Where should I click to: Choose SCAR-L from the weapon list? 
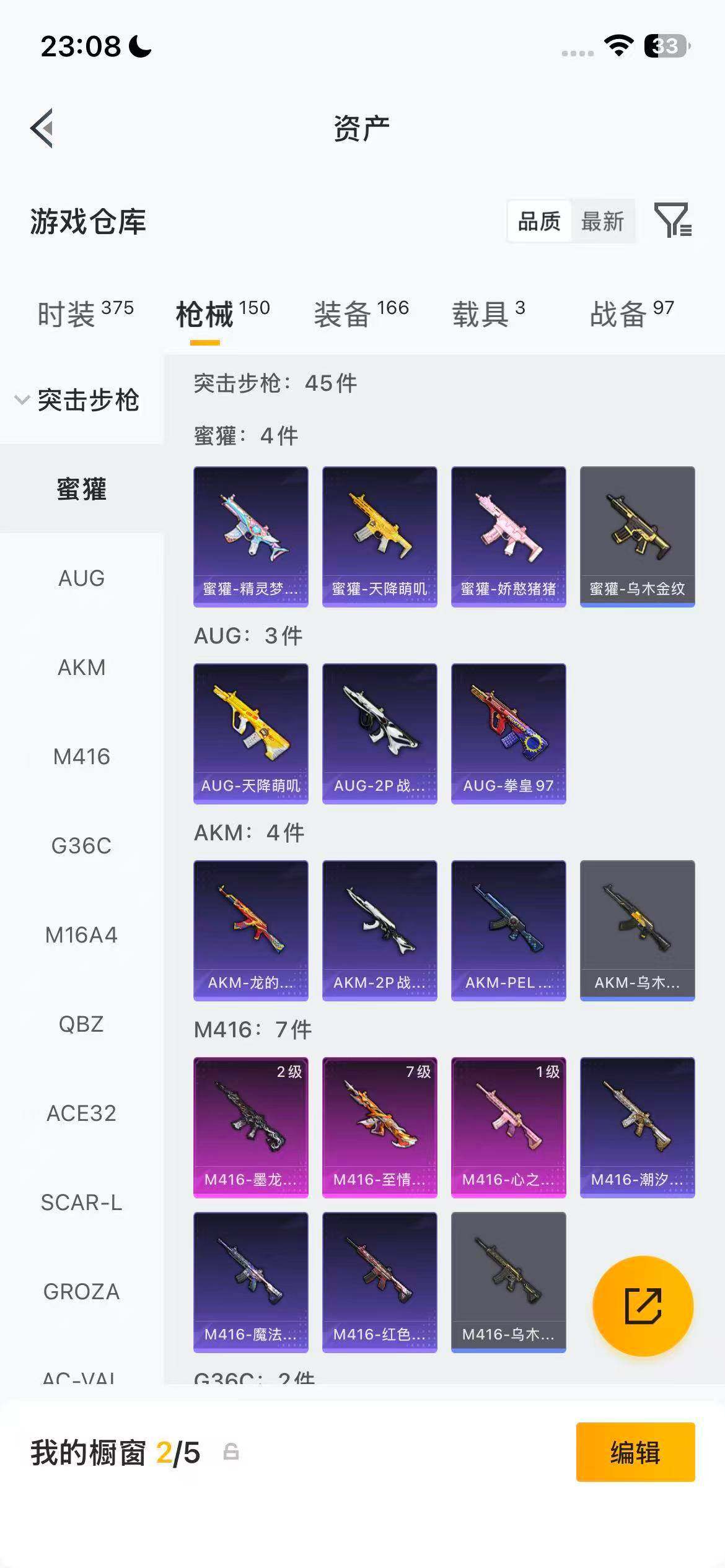click(x=81, y=1203)
